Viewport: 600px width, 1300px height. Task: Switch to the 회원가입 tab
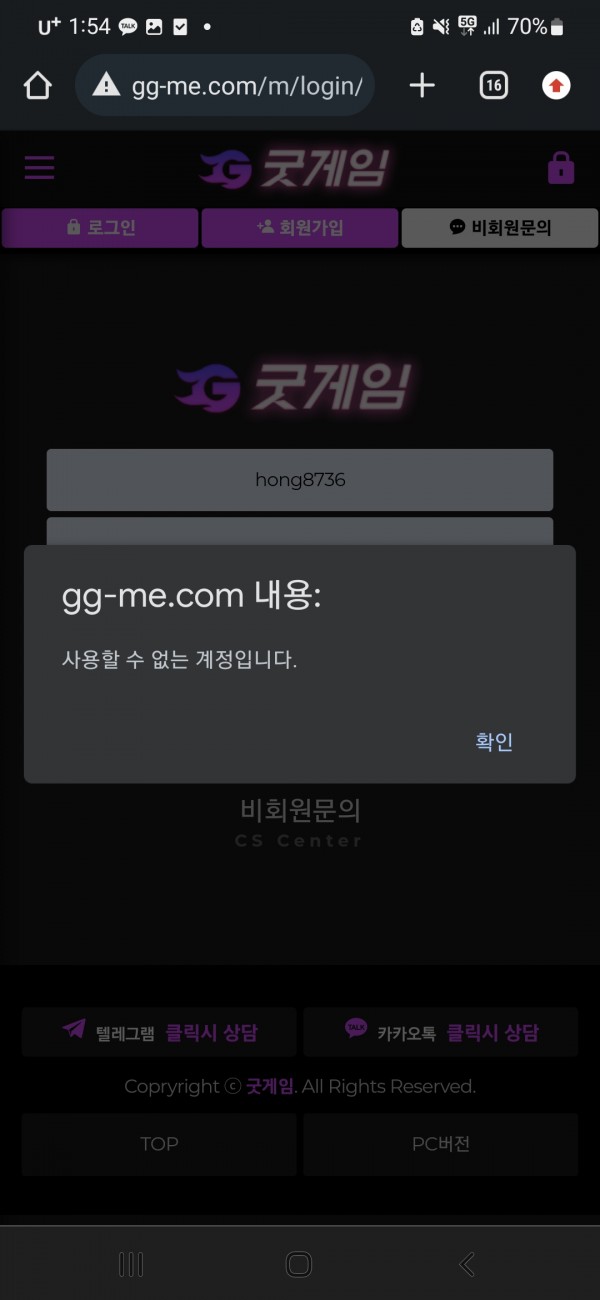coord(300,228)
